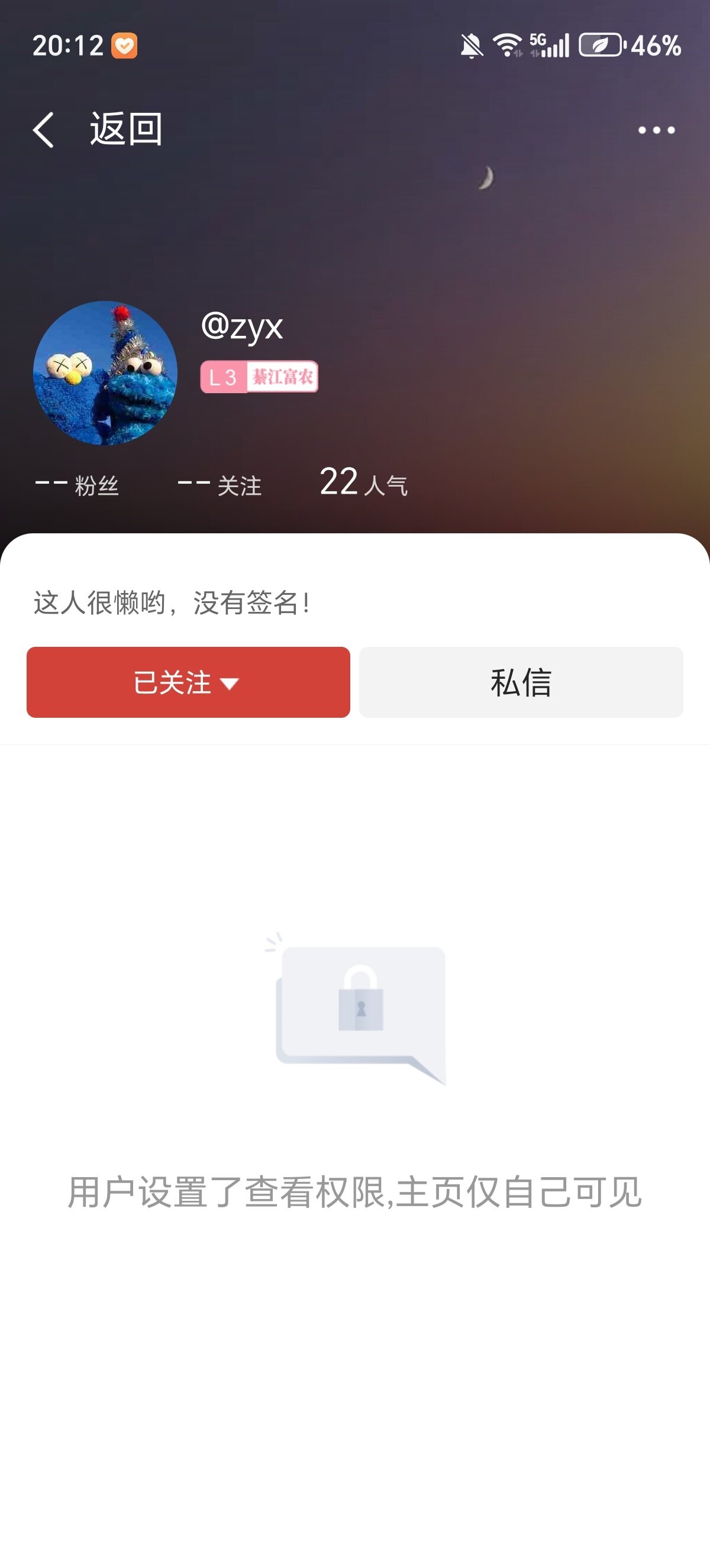Expand the 已关注 follow options
The image size is (710, 1568).
pyautogui.click(x=188, y=682)
